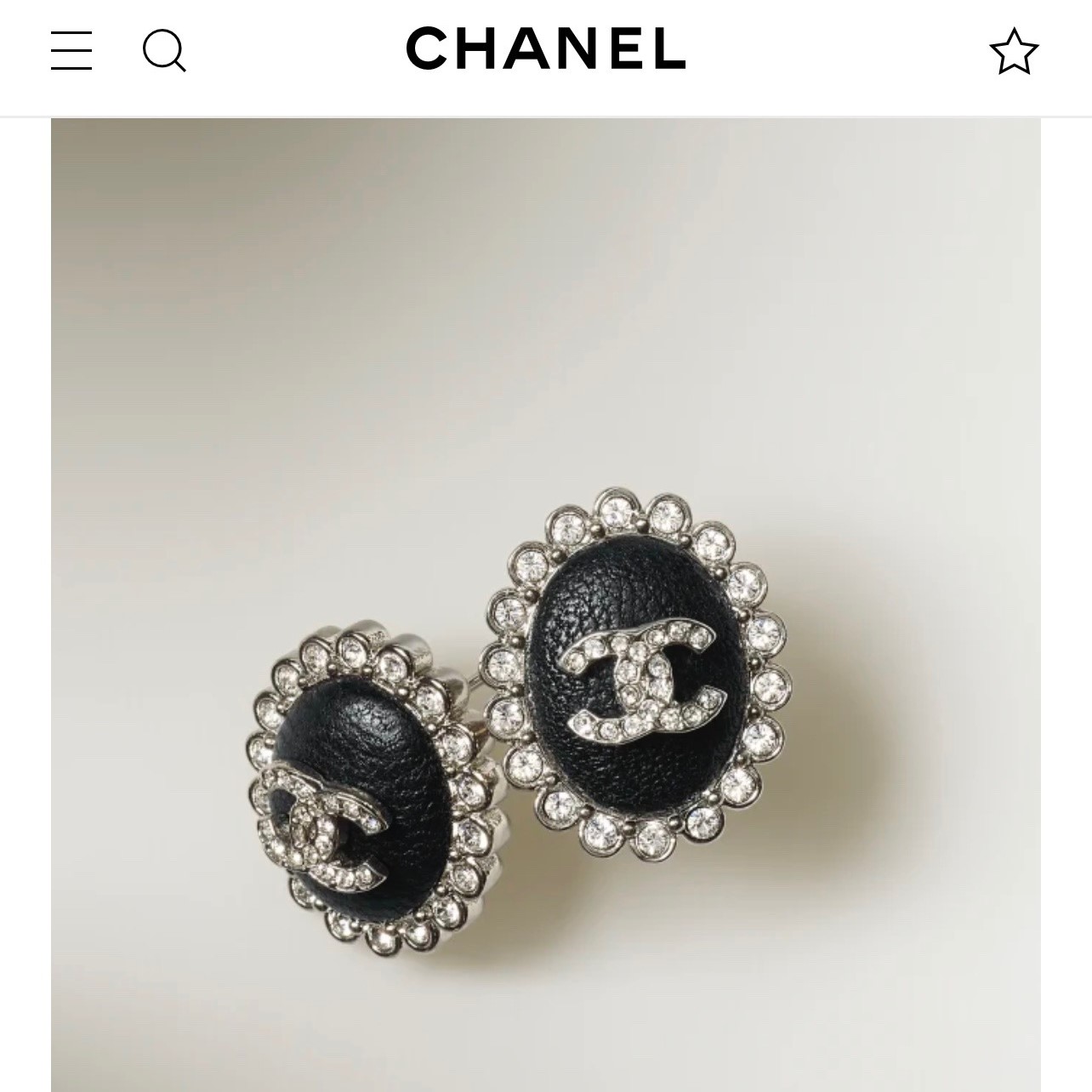Open the wishlist star icon
This screenshot has width=1092, height=1092.
1014,51
